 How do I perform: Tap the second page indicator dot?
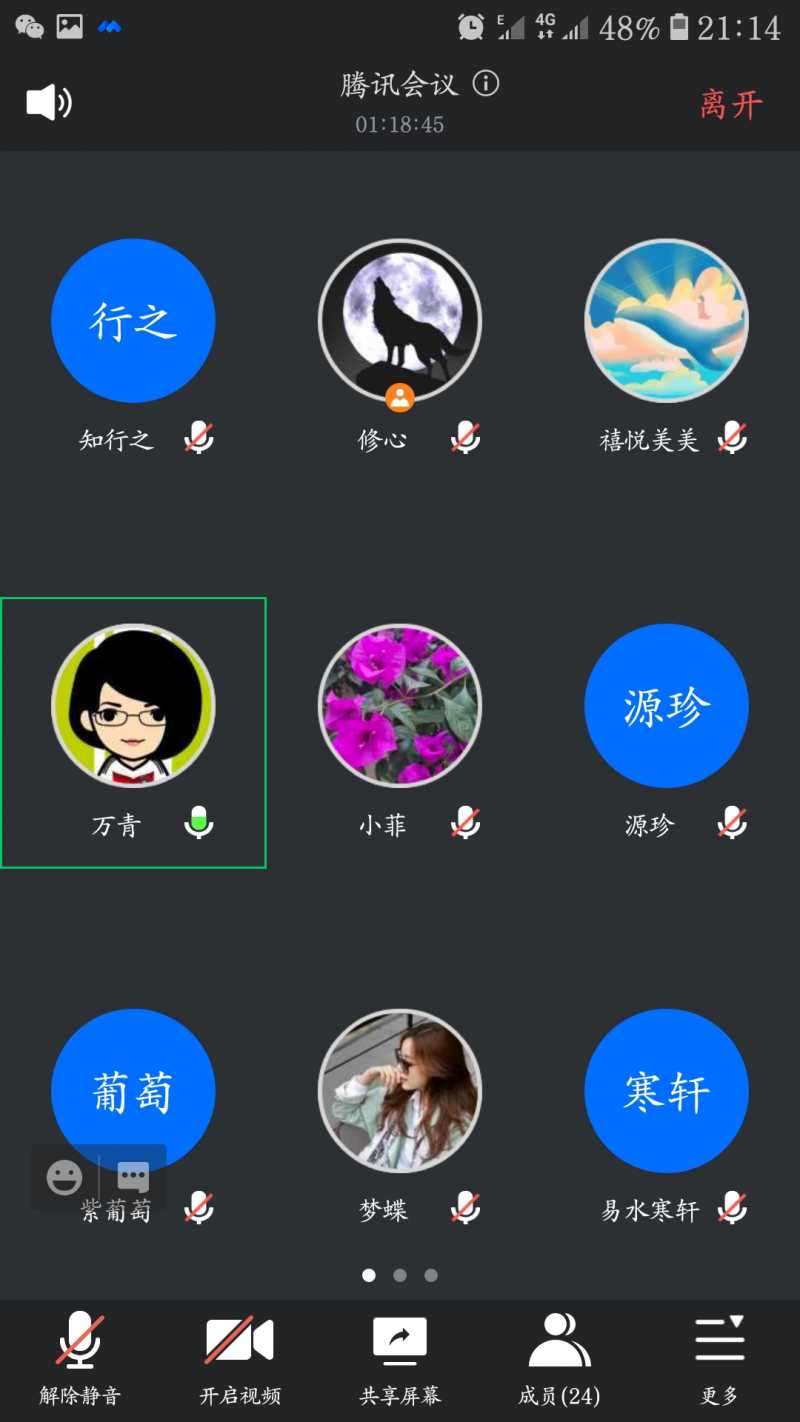click(x=400, y=1275)
